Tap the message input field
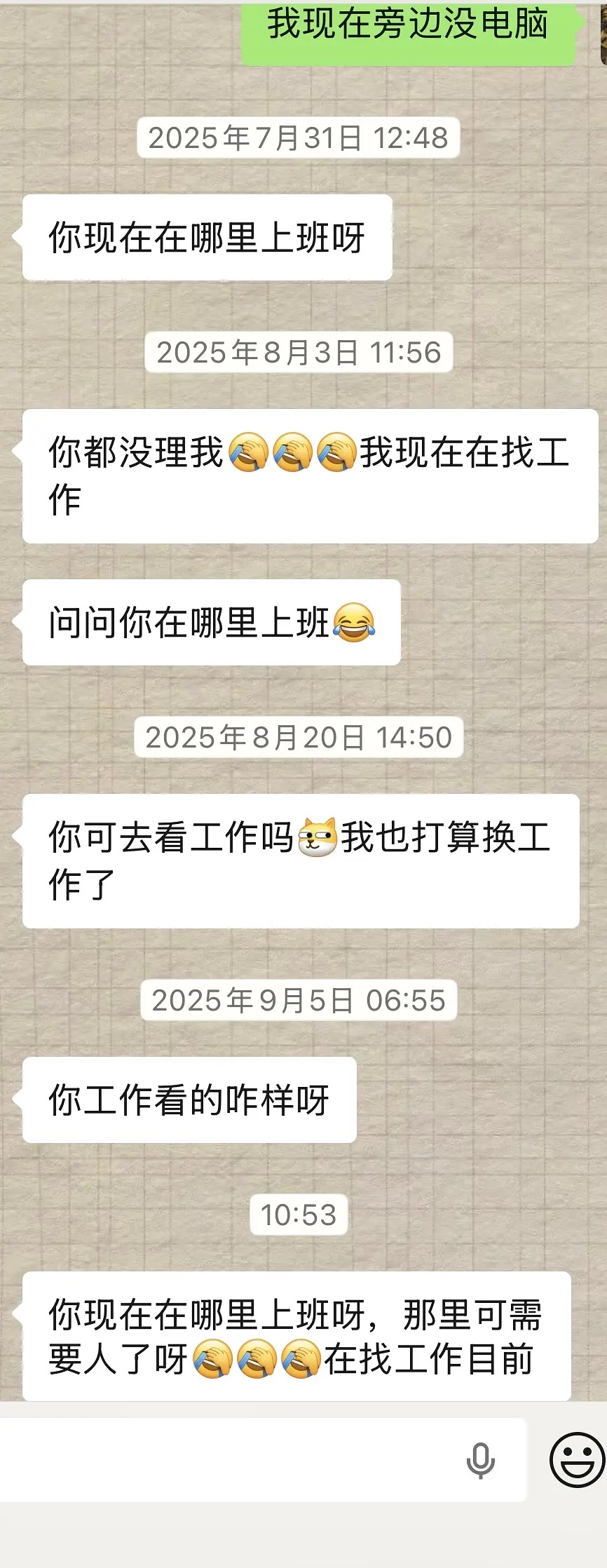Viewport: 607px width, 1568px height. coord(231,1460)
